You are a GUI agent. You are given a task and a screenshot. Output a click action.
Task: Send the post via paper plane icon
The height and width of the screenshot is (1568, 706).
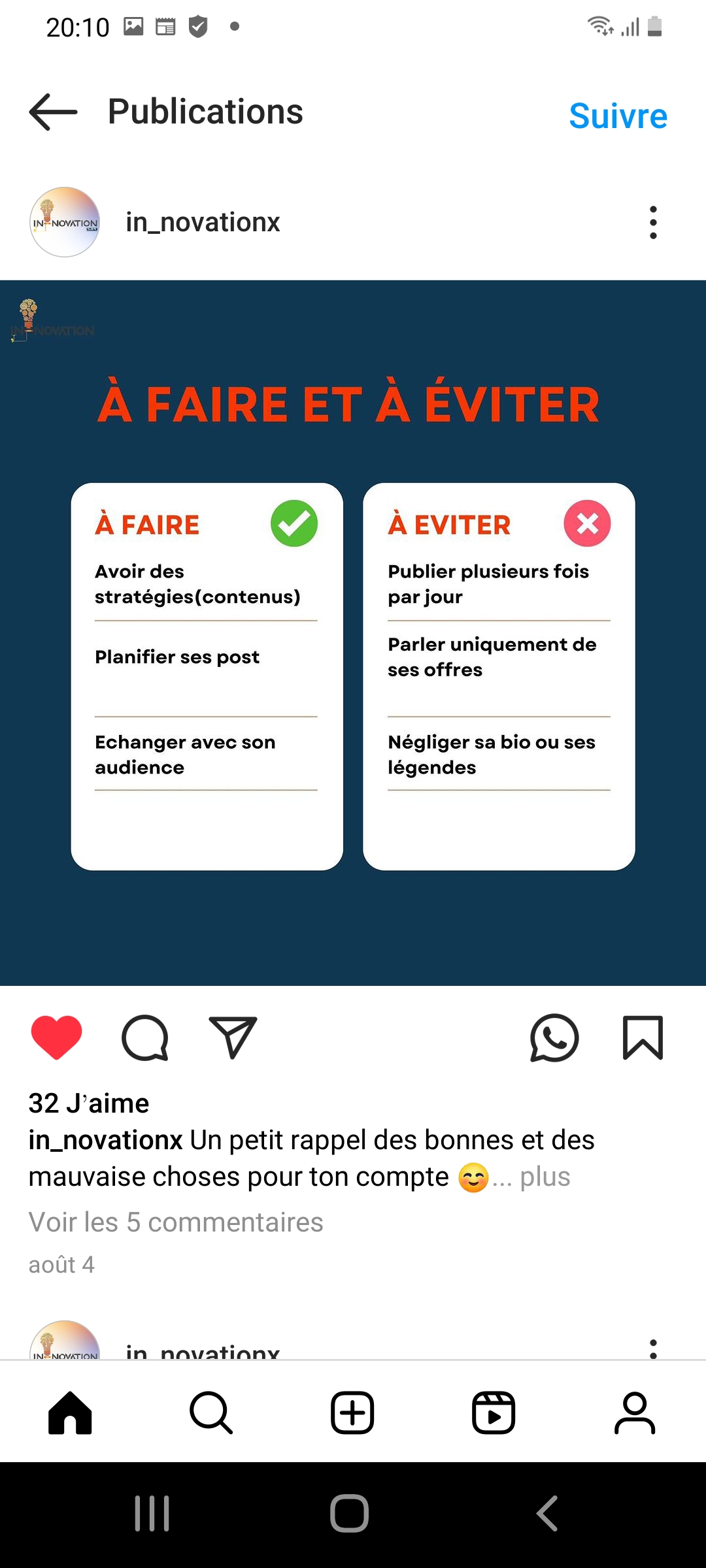click(233, 1037)
